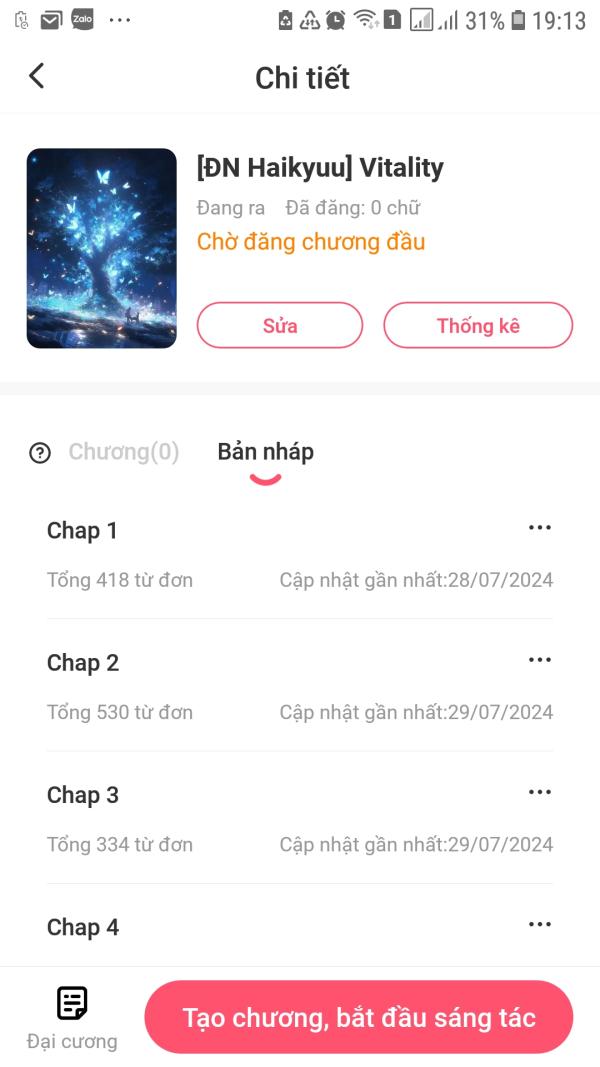Open overflow menu for Chap 3

539,792
